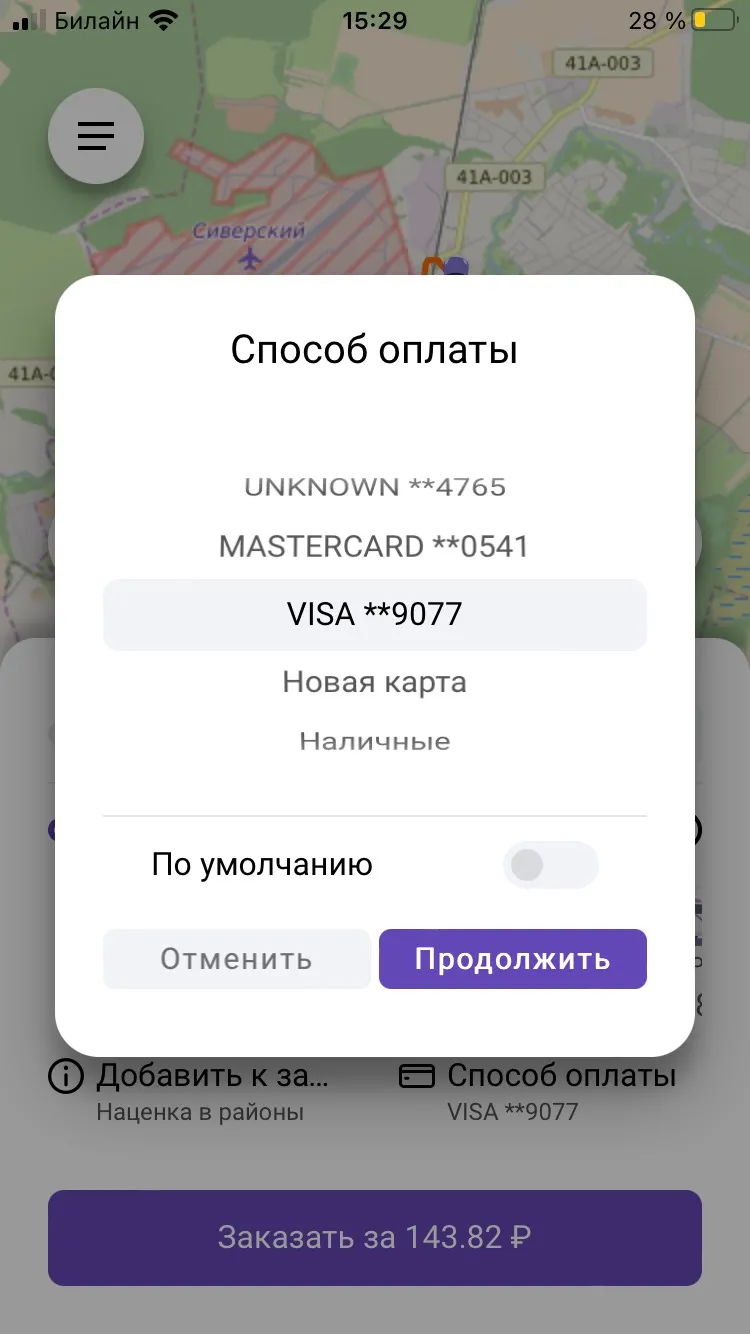Viewport: 750px width, 1334px height.
Task: Tap the Отменить button
Action: pos(237,959)
